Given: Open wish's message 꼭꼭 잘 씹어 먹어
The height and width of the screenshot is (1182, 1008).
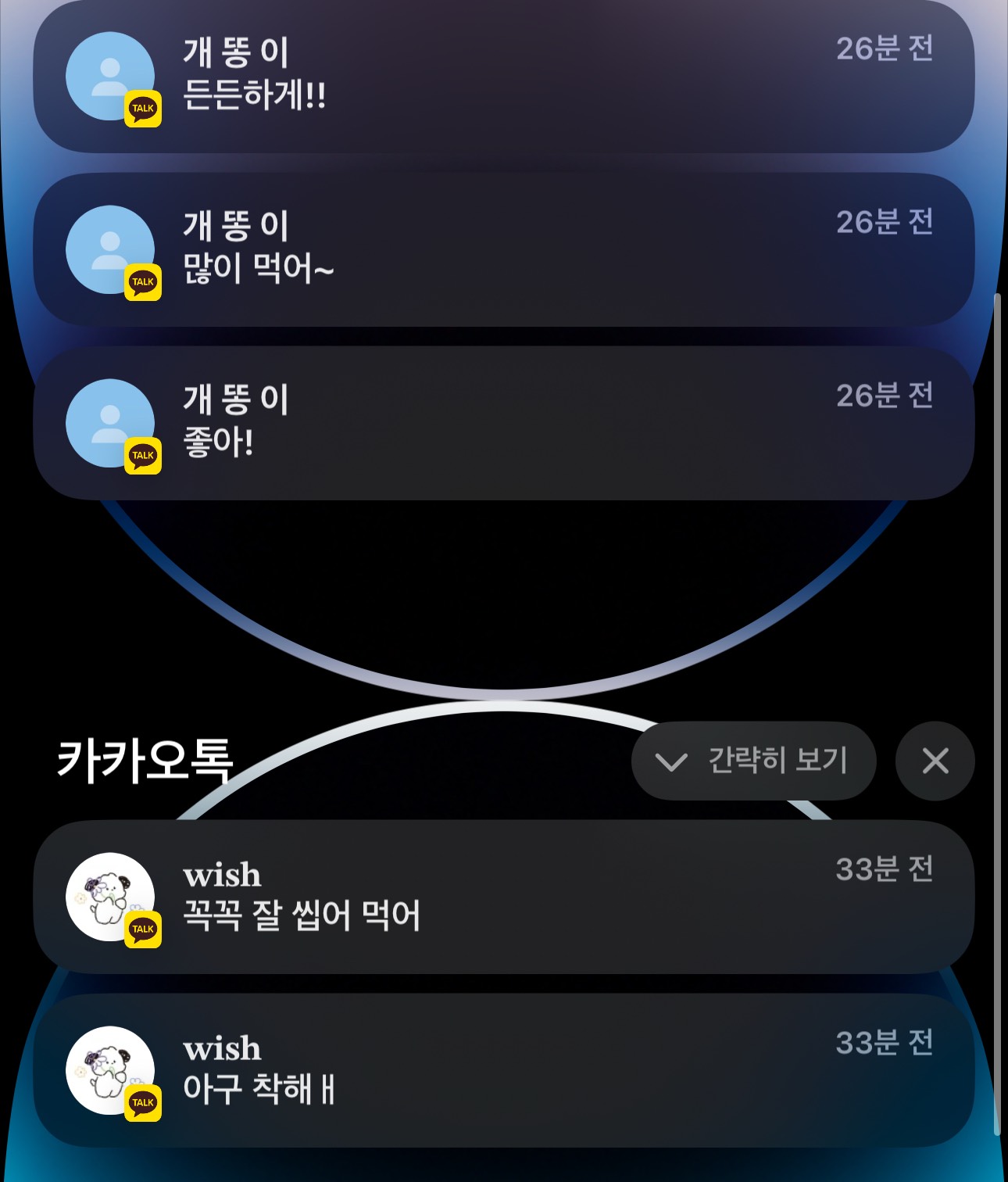Looking at the screenshot, I should click(504, 897).
